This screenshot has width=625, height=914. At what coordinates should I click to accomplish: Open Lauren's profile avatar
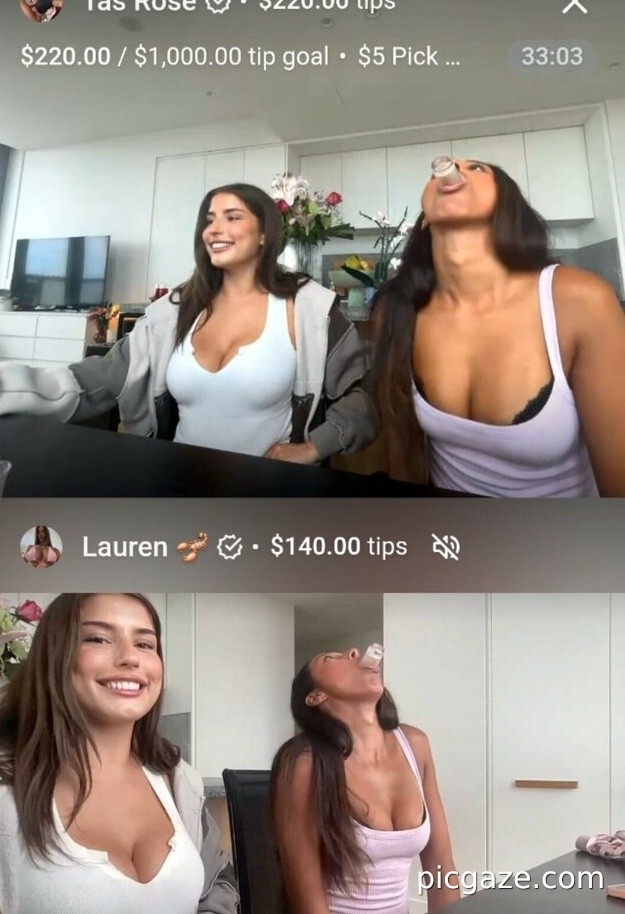coord(41,546)
